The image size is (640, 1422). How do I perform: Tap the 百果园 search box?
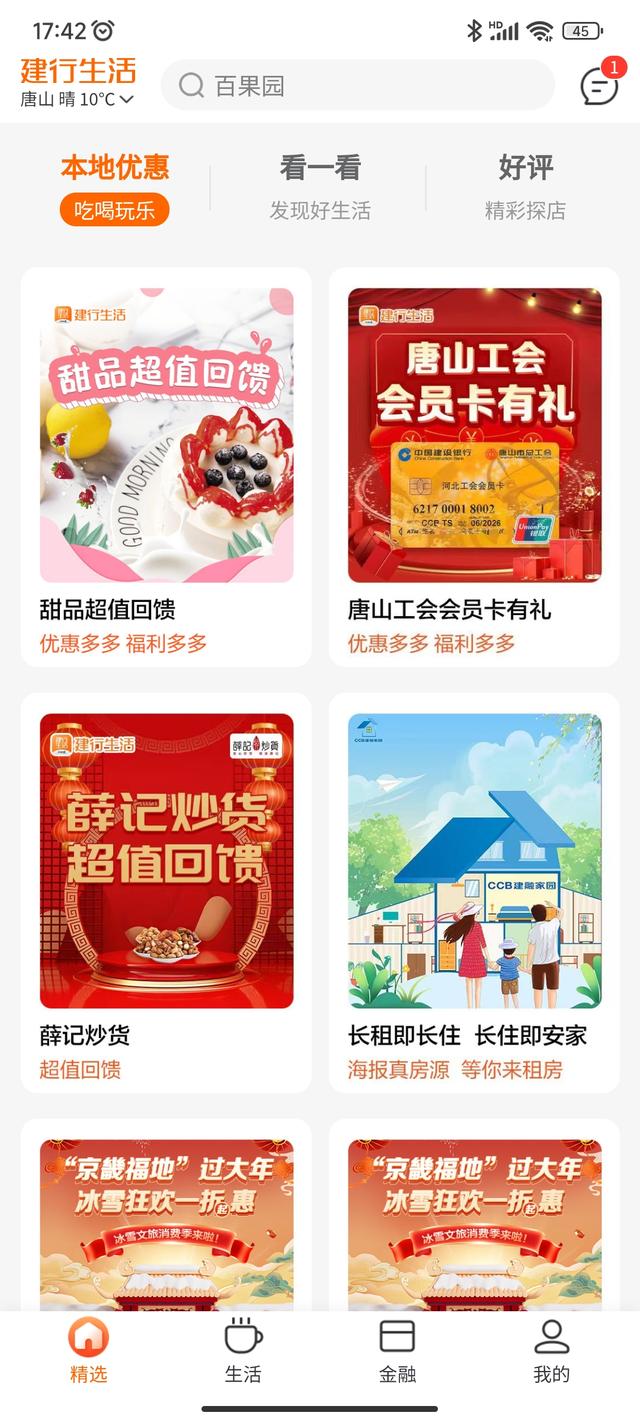coord(357,86)
